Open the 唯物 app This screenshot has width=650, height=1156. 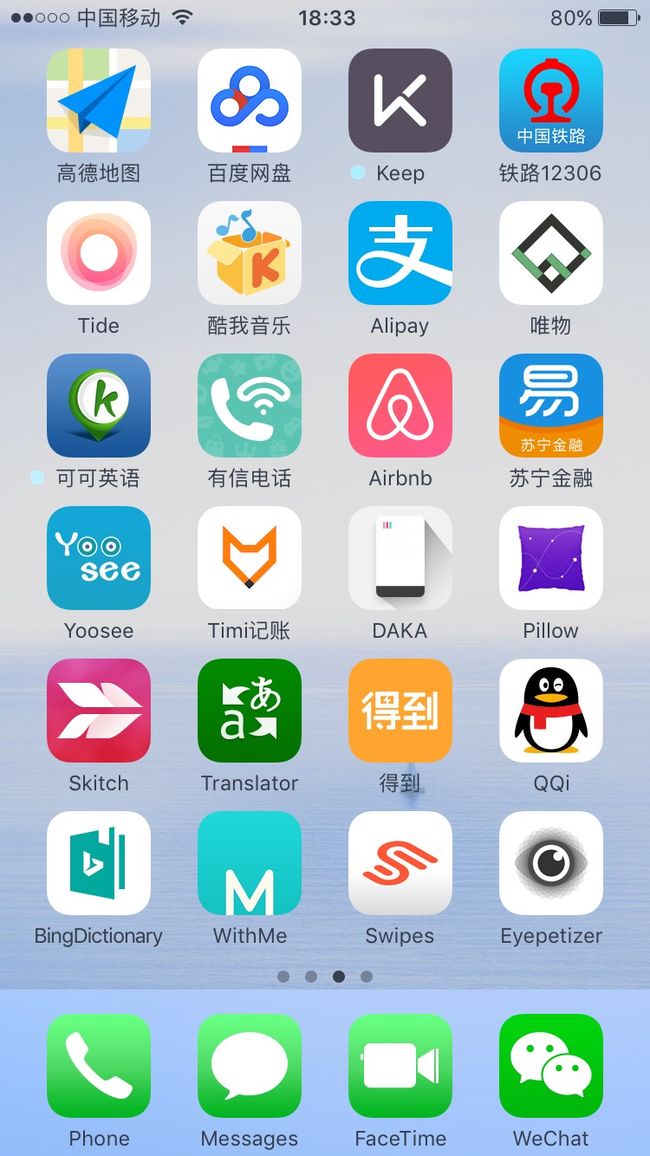coord(551,253)
